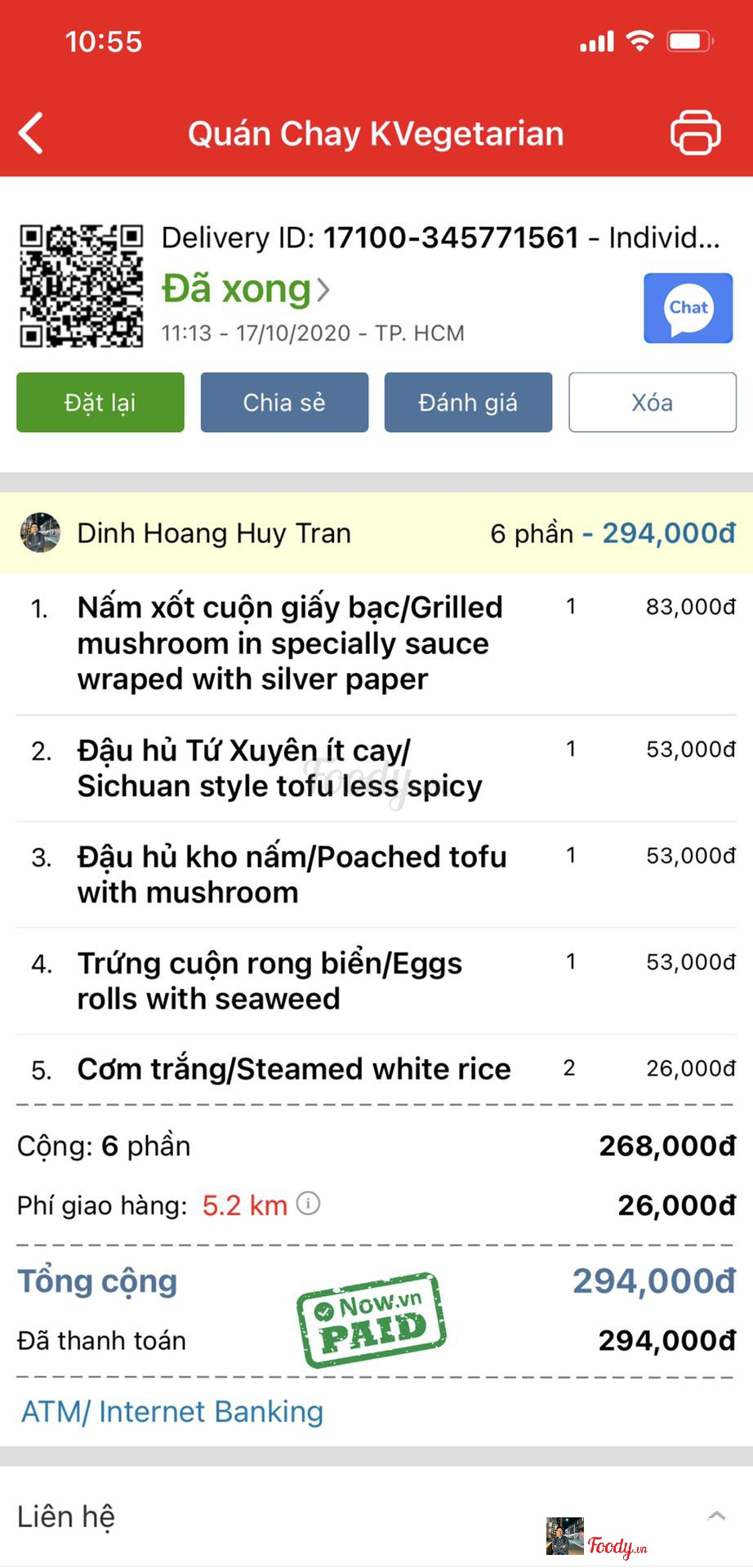Viewport: 753px width, 1568px height.
Task: Tap Đặt lại to reorder
Action: [100, 402]
